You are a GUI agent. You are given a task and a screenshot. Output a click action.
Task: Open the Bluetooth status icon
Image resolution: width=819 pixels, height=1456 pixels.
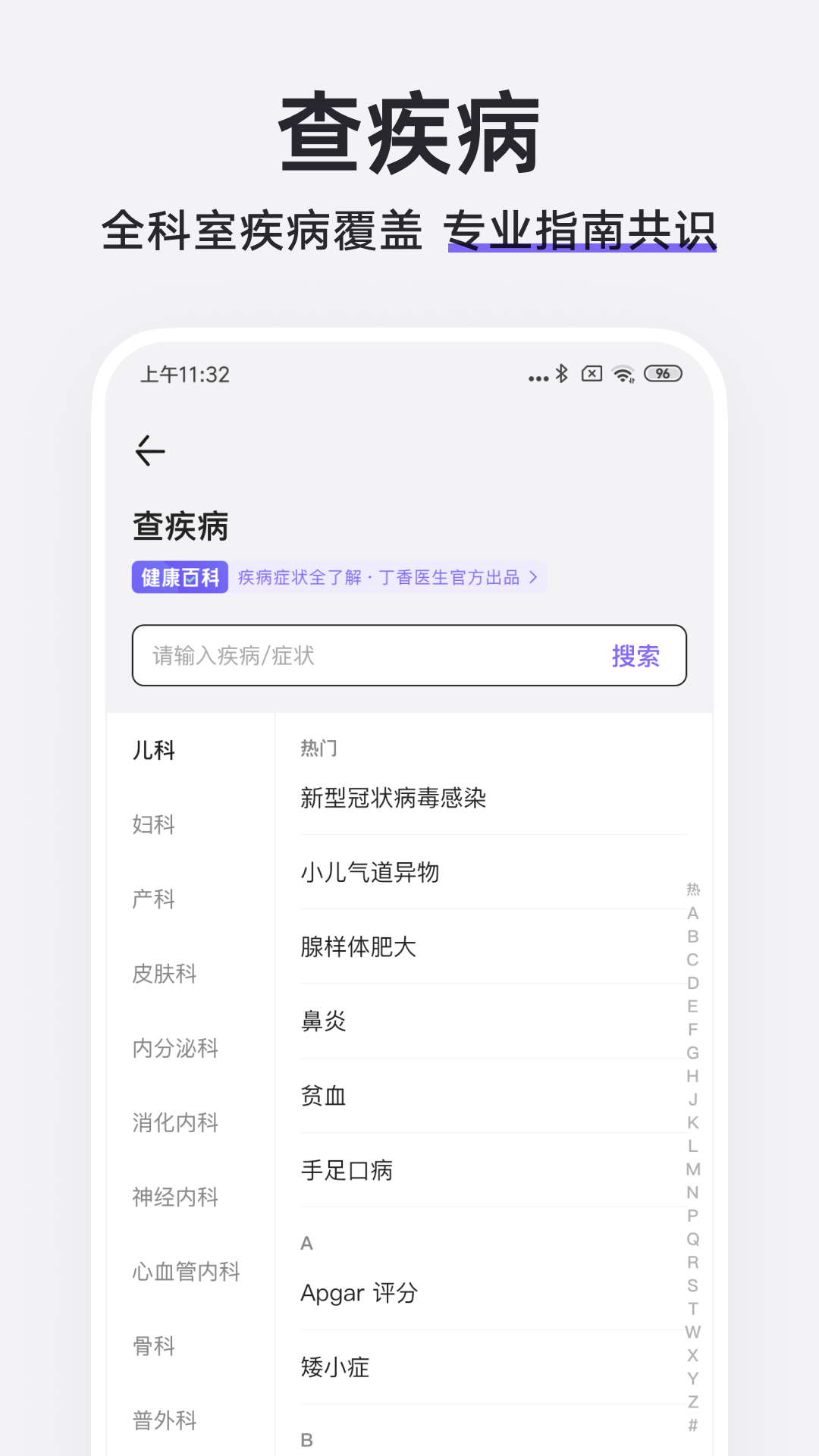562,374
